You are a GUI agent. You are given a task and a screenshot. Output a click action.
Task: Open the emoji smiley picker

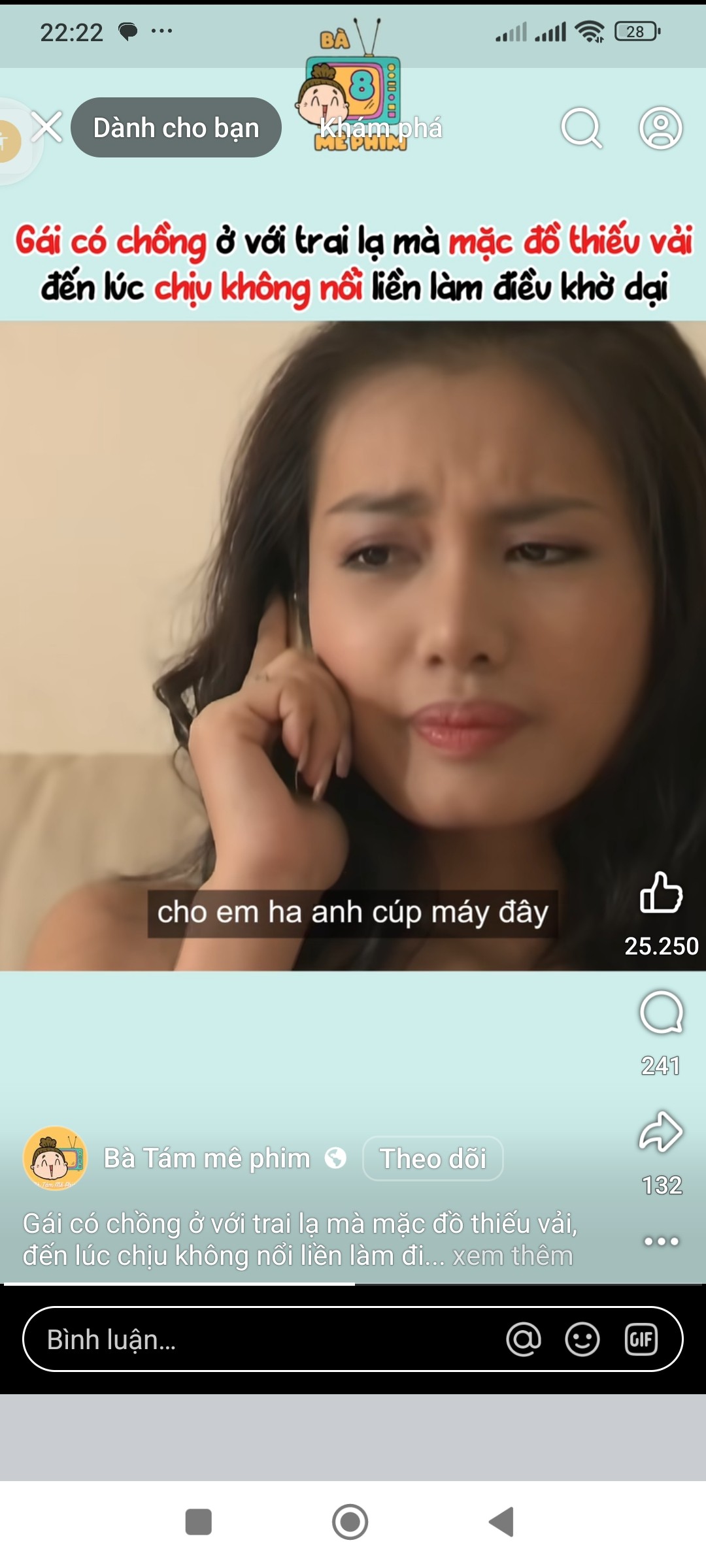click(x=582, y=1339)
